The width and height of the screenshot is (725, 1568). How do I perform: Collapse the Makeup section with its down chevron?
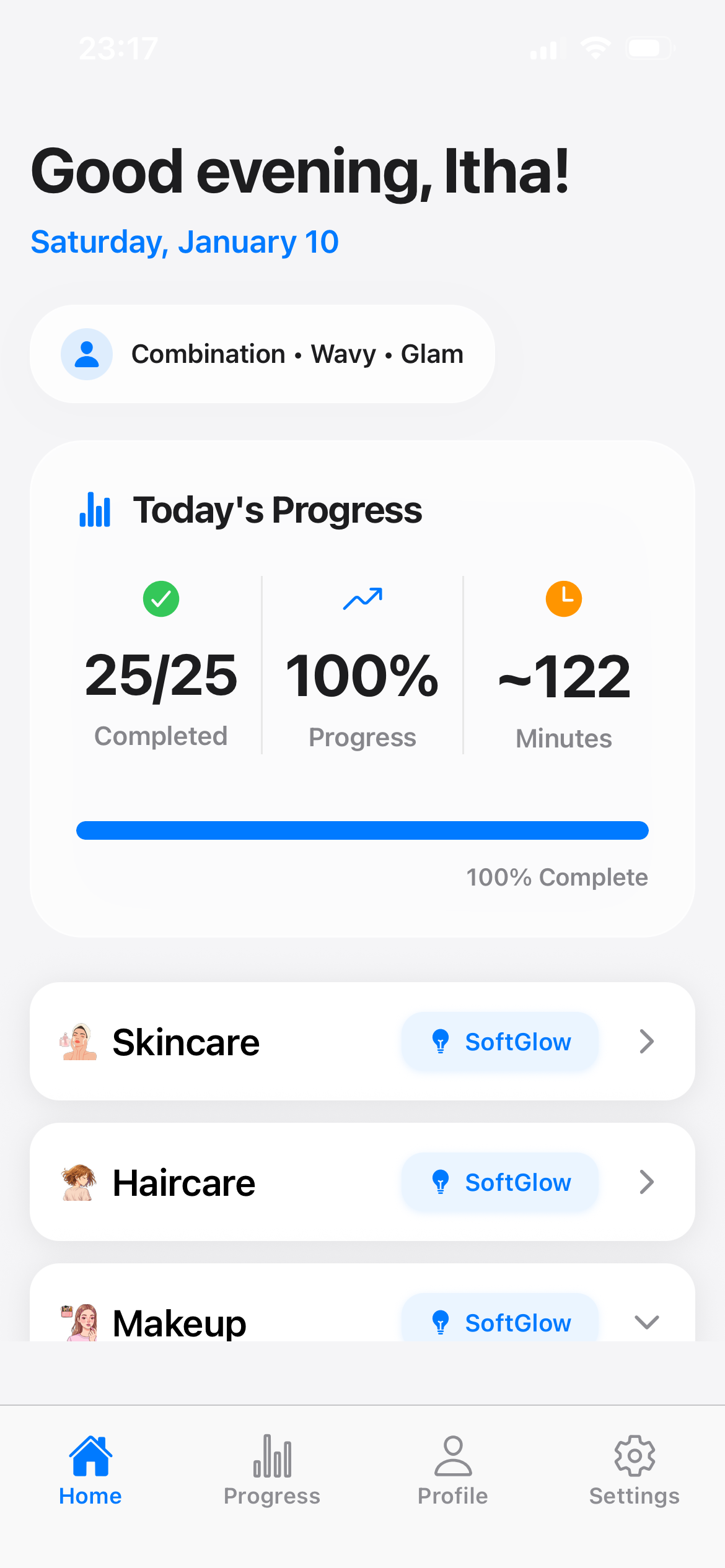pos(646,1322)
